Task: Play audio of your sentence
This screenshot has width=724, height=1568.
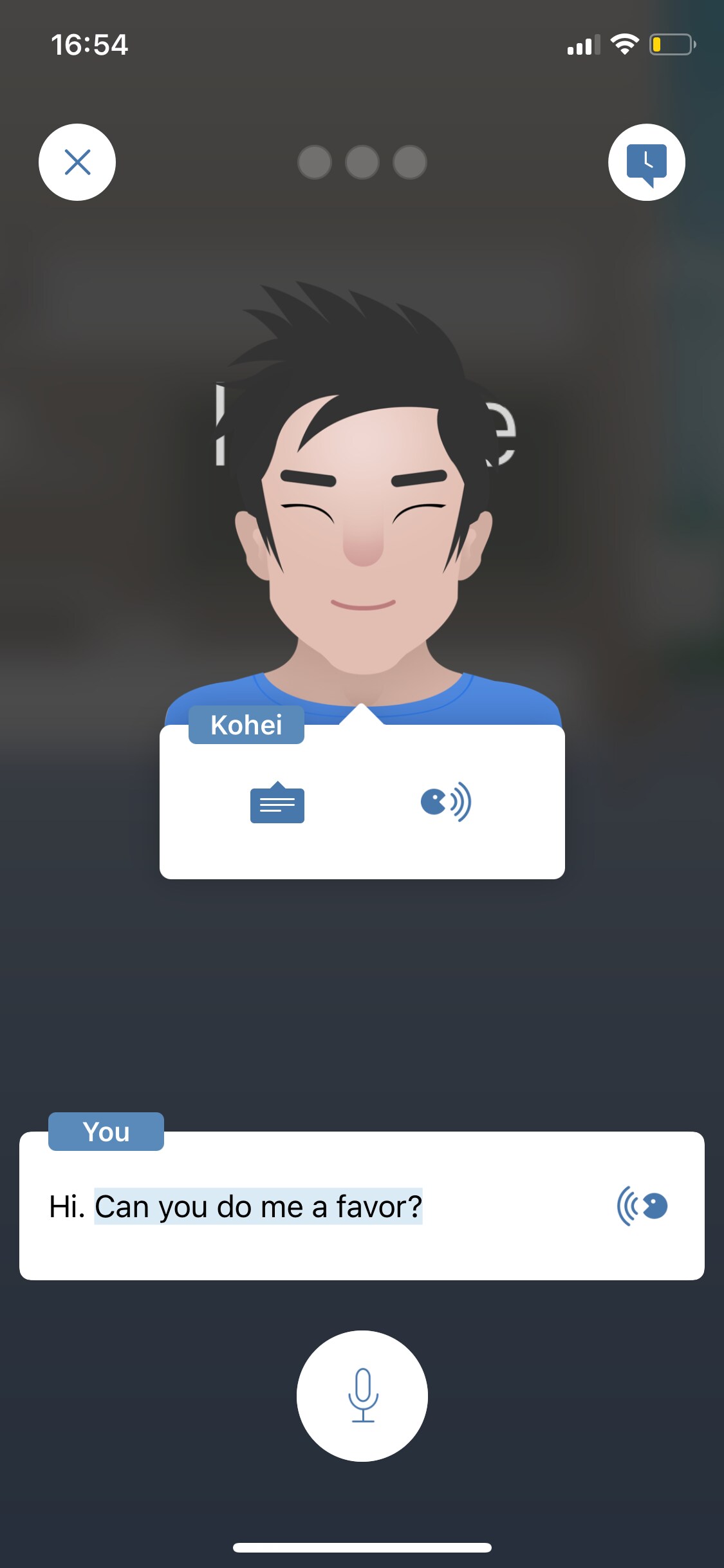Action: point(642,1206)
